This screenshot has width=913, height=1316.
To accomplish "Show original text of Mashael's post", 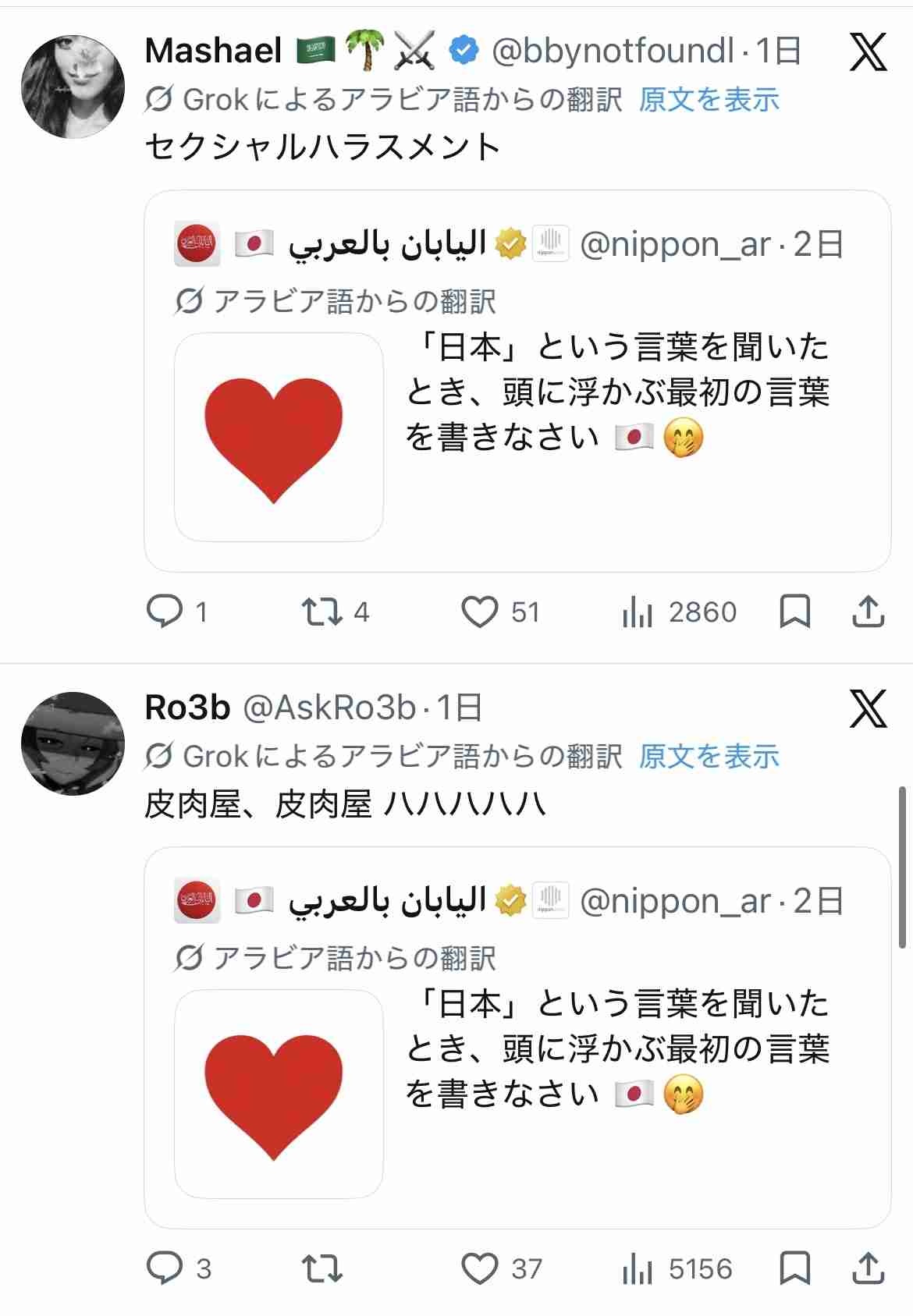I will coord(709,100).
